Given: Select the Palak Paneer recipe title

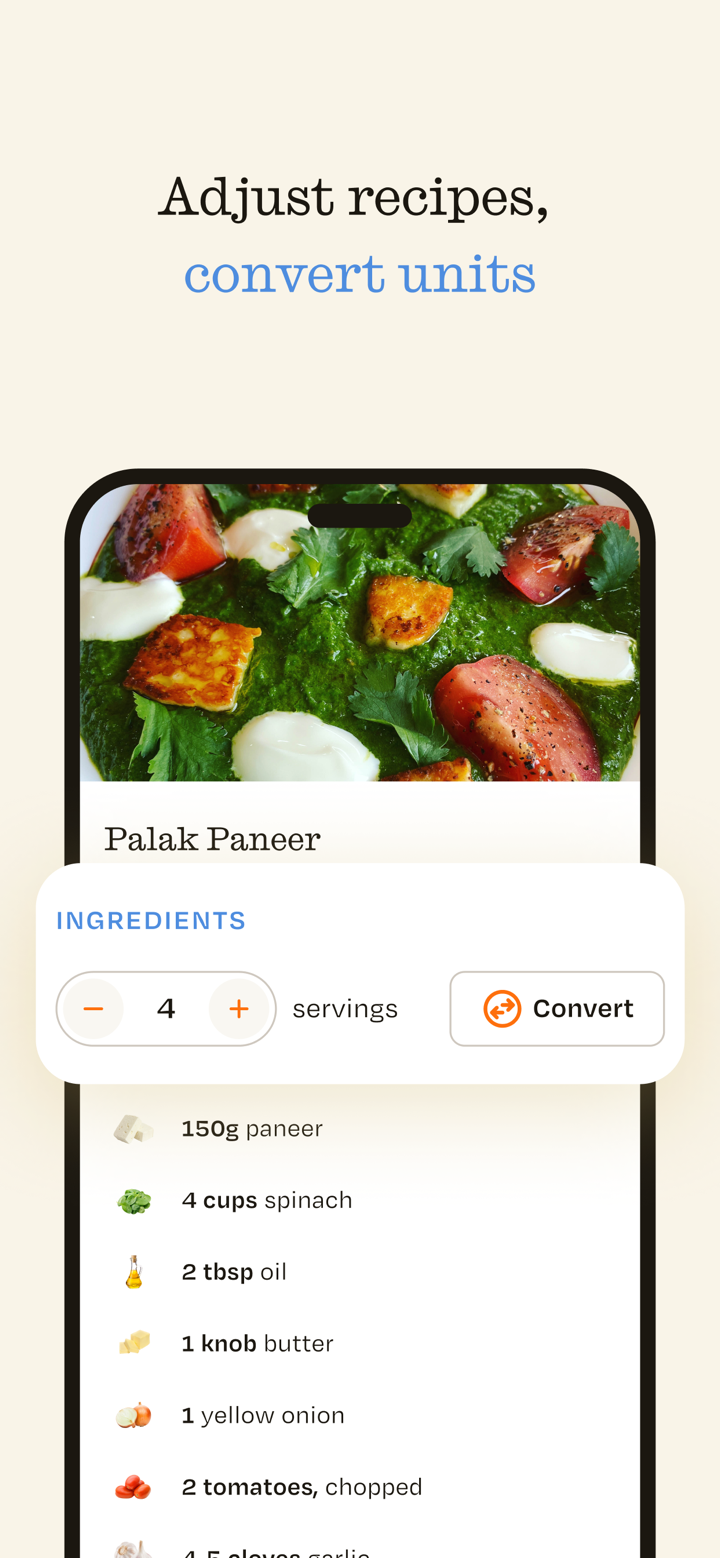Looking at the screenshot, I should [212, 840].
